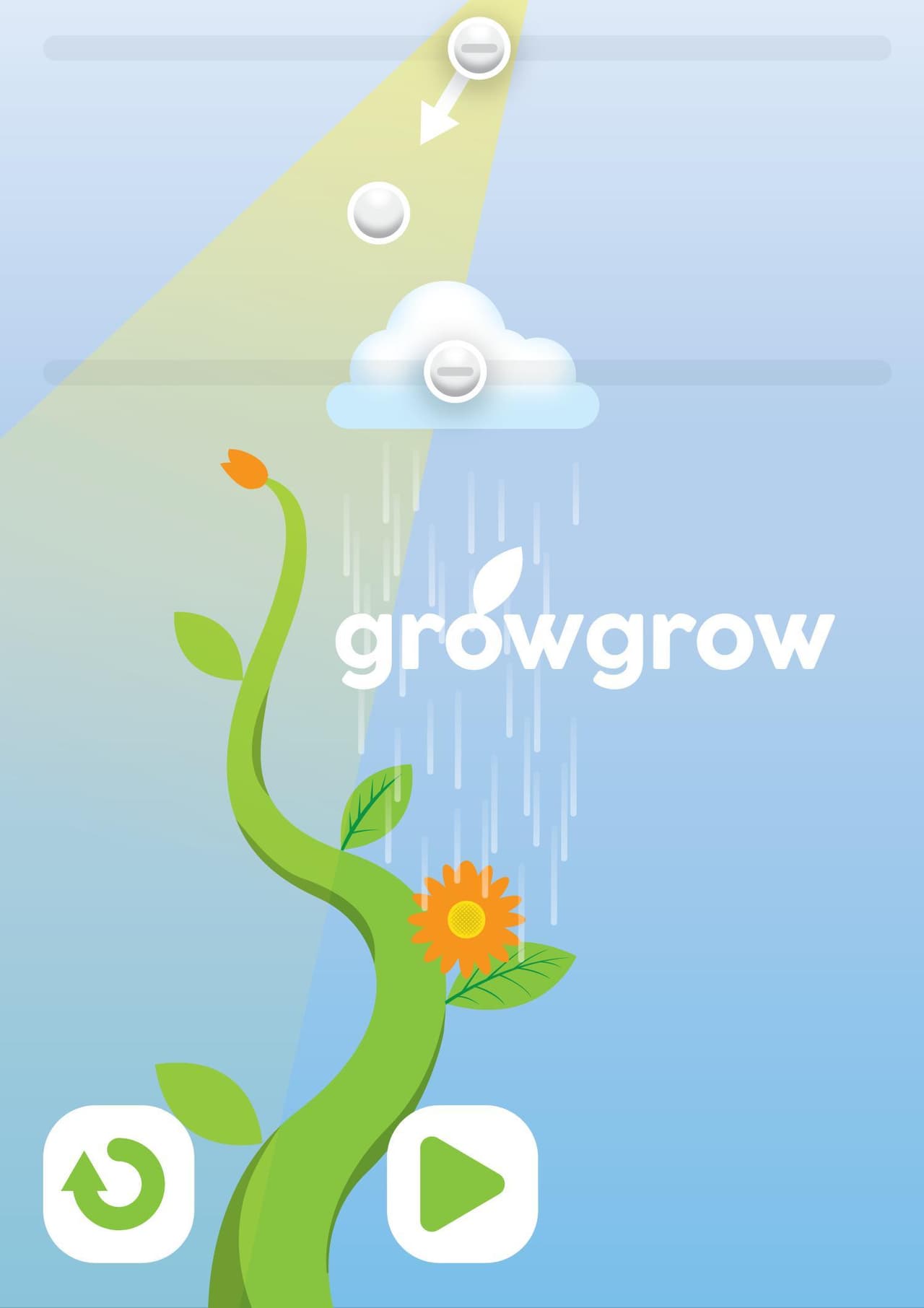Select the rain cloud slider knob
The image size is (924, 1308).
click(455, 372)
